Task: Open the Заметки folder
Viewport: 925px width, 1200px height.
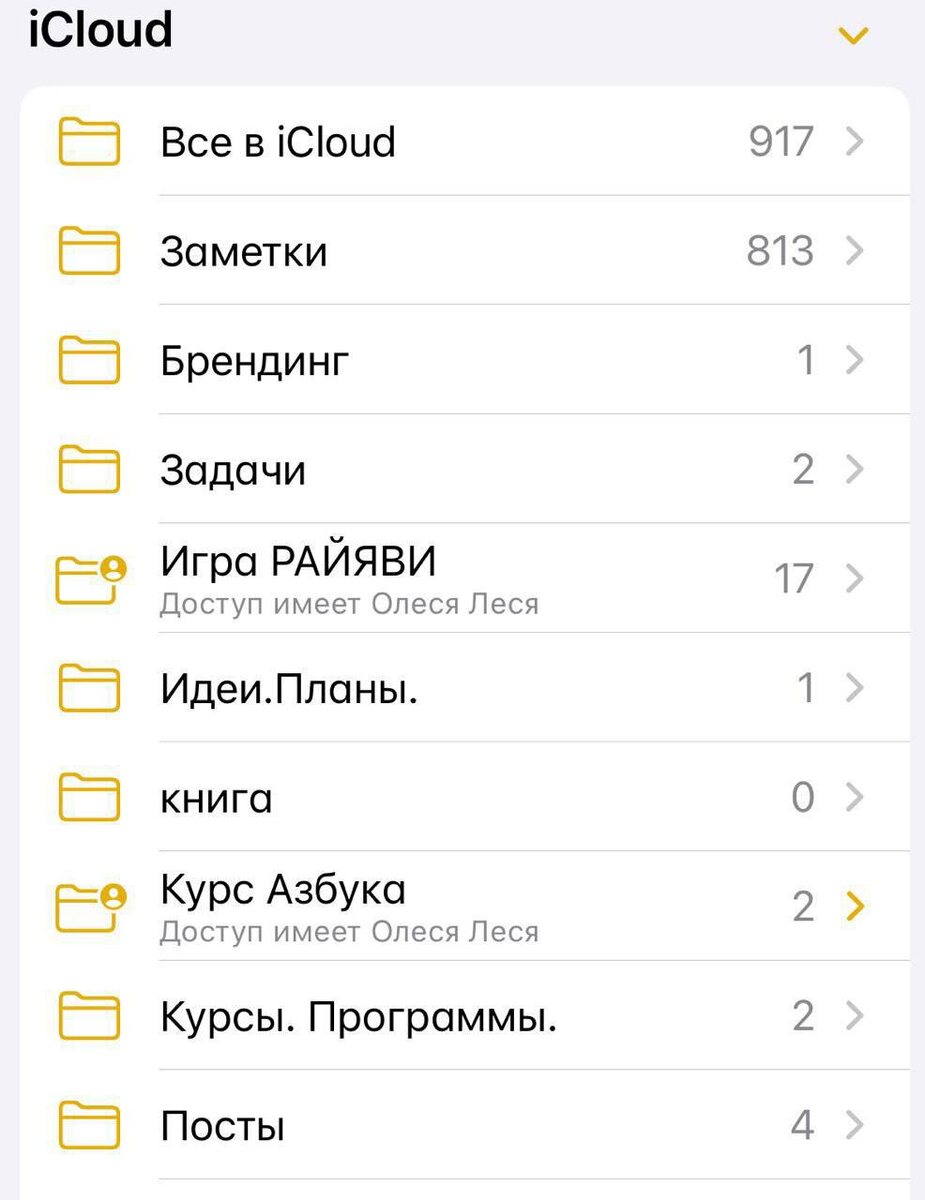Action: pyautogui.click(x=244, y=251)
